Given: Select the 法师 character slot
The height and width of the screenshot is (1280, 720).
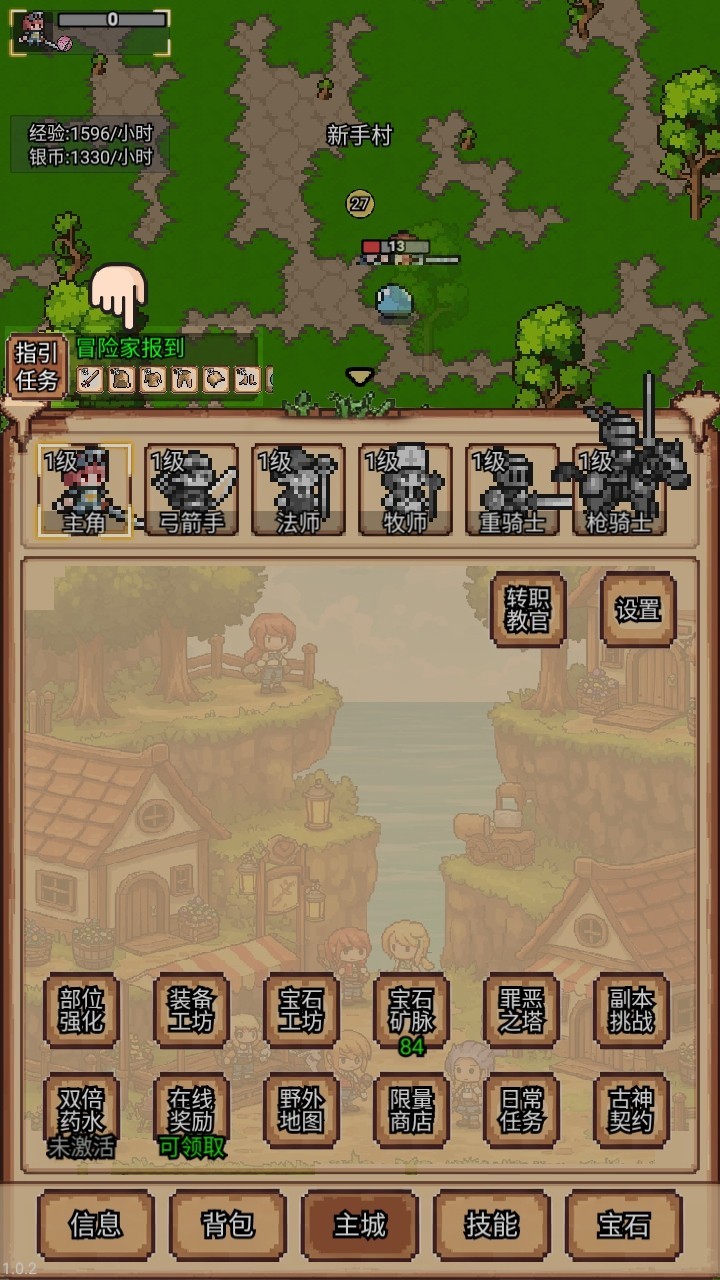Looking at the screenshot, I should pos(298,490).
